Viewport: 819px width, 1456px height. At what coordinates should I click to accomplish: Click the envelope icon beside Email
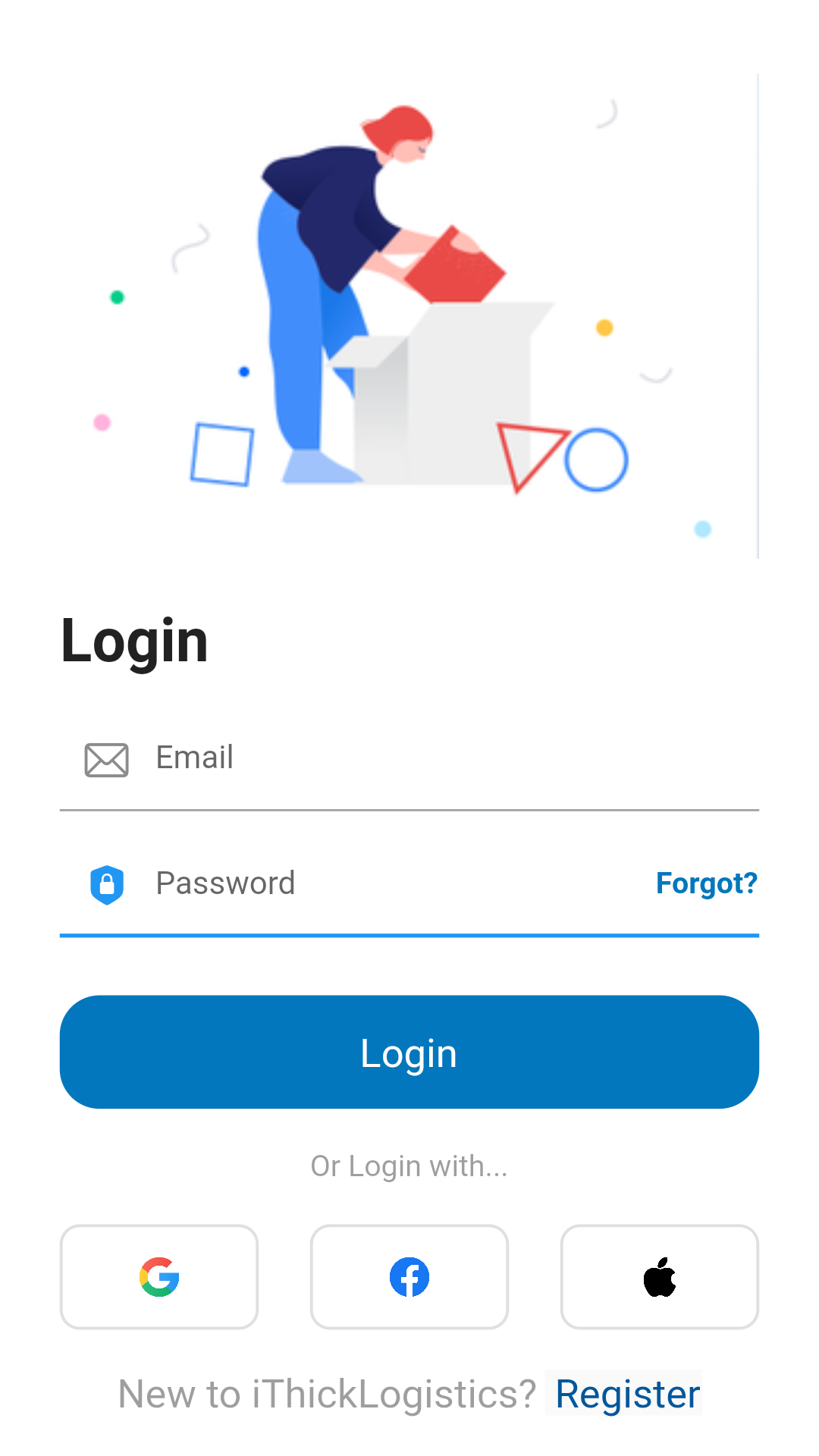click(x=105, y=758)
